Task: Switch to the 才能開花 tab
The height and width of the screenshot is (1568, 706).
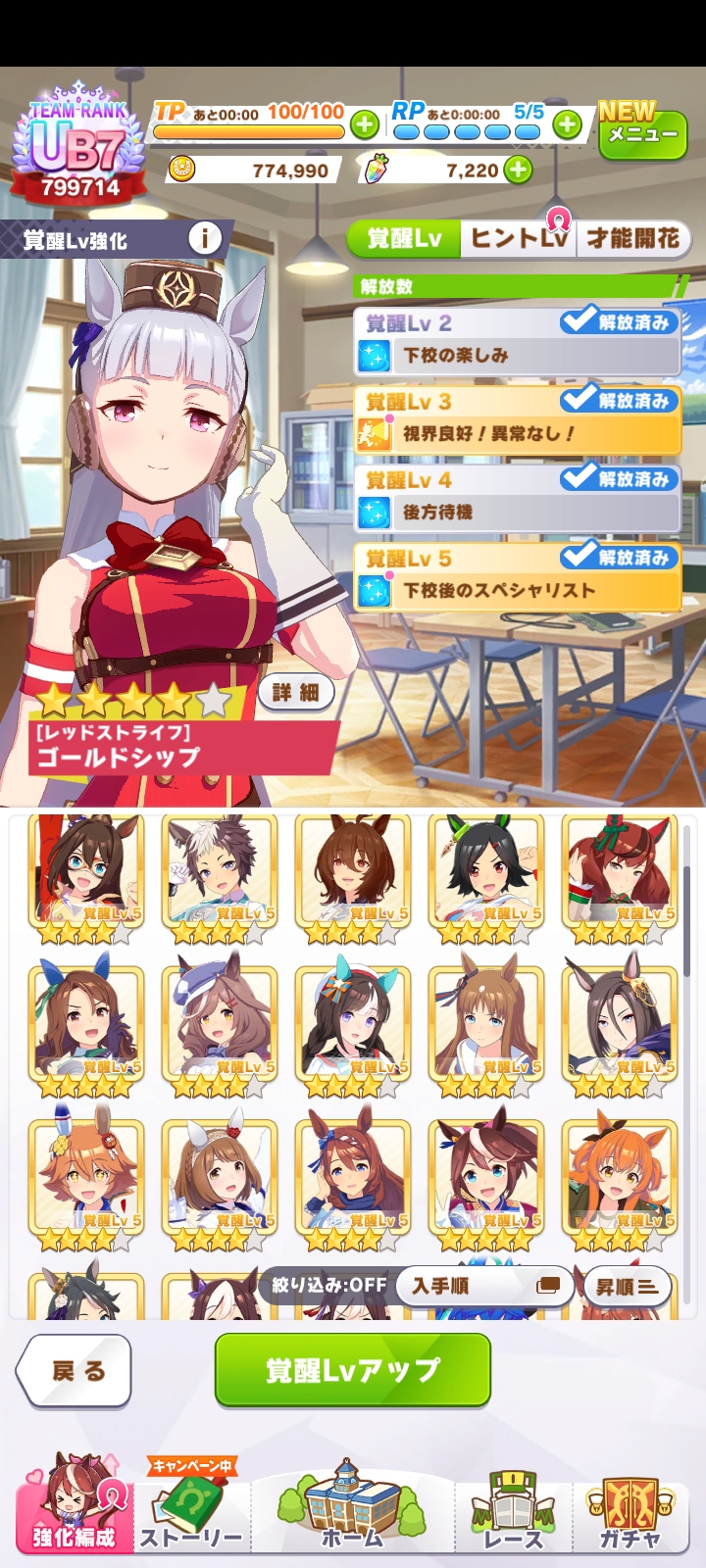Action: click(x=632, y=238)
